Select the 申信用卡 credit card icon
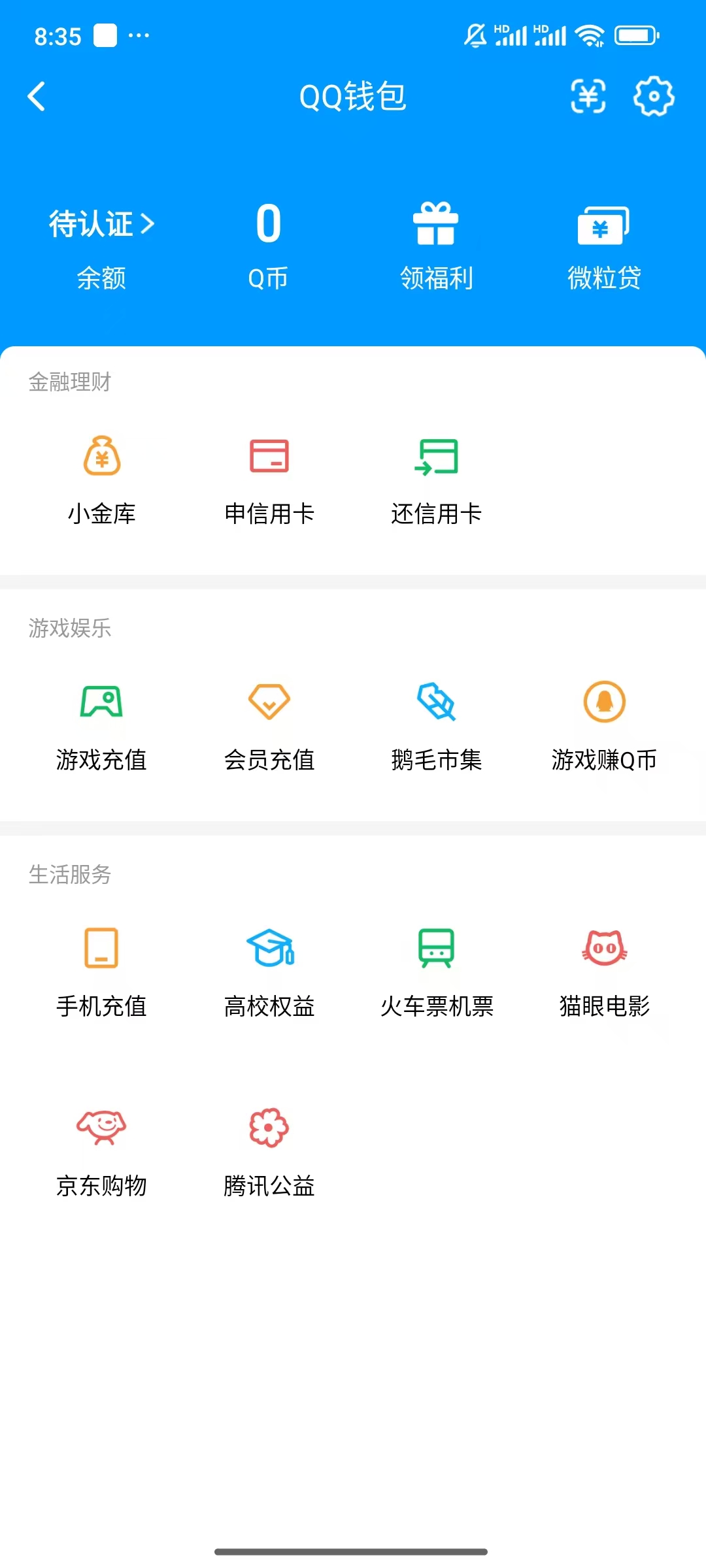 pyautogui.click(x=270, y=457)
